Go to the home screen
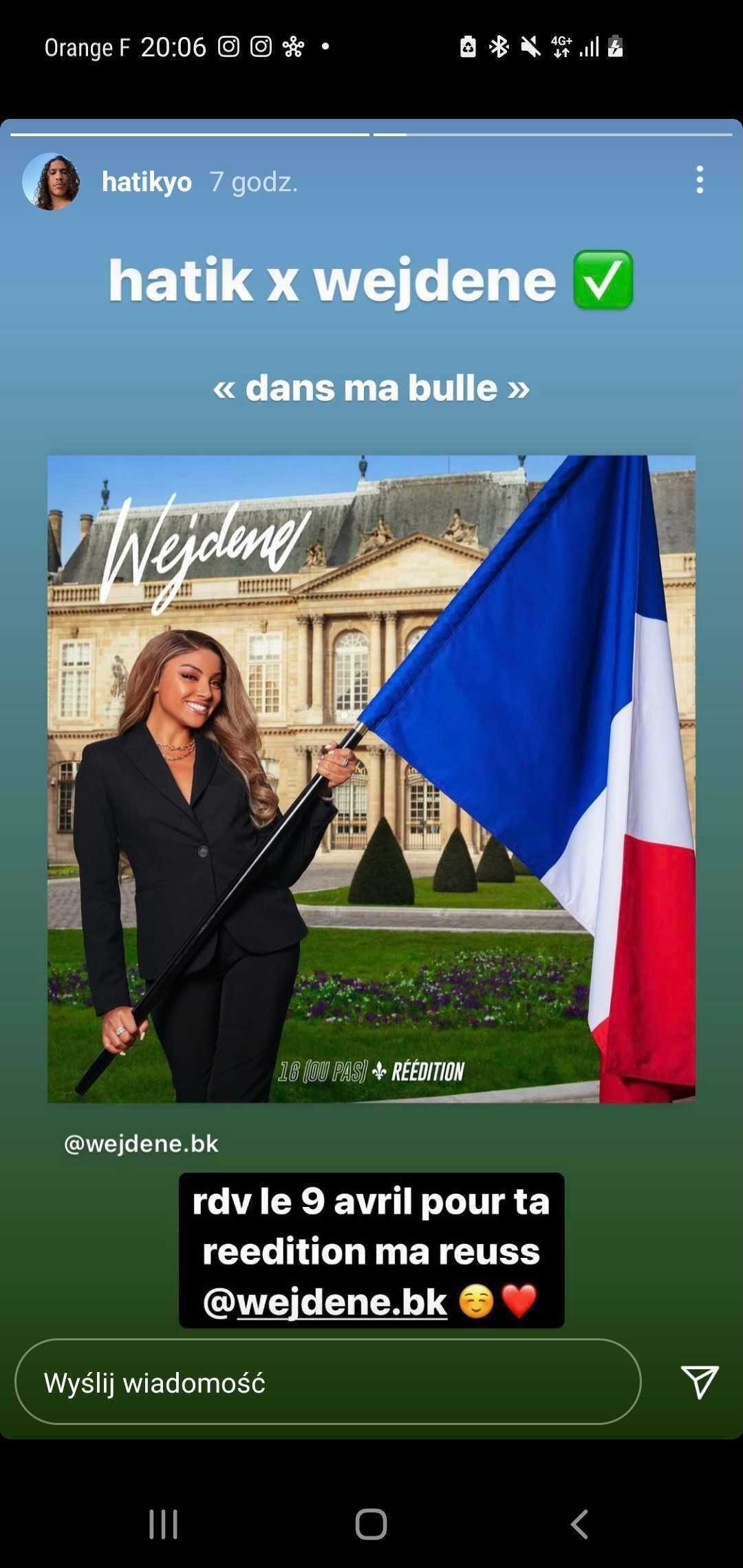 pos(371,1524)
